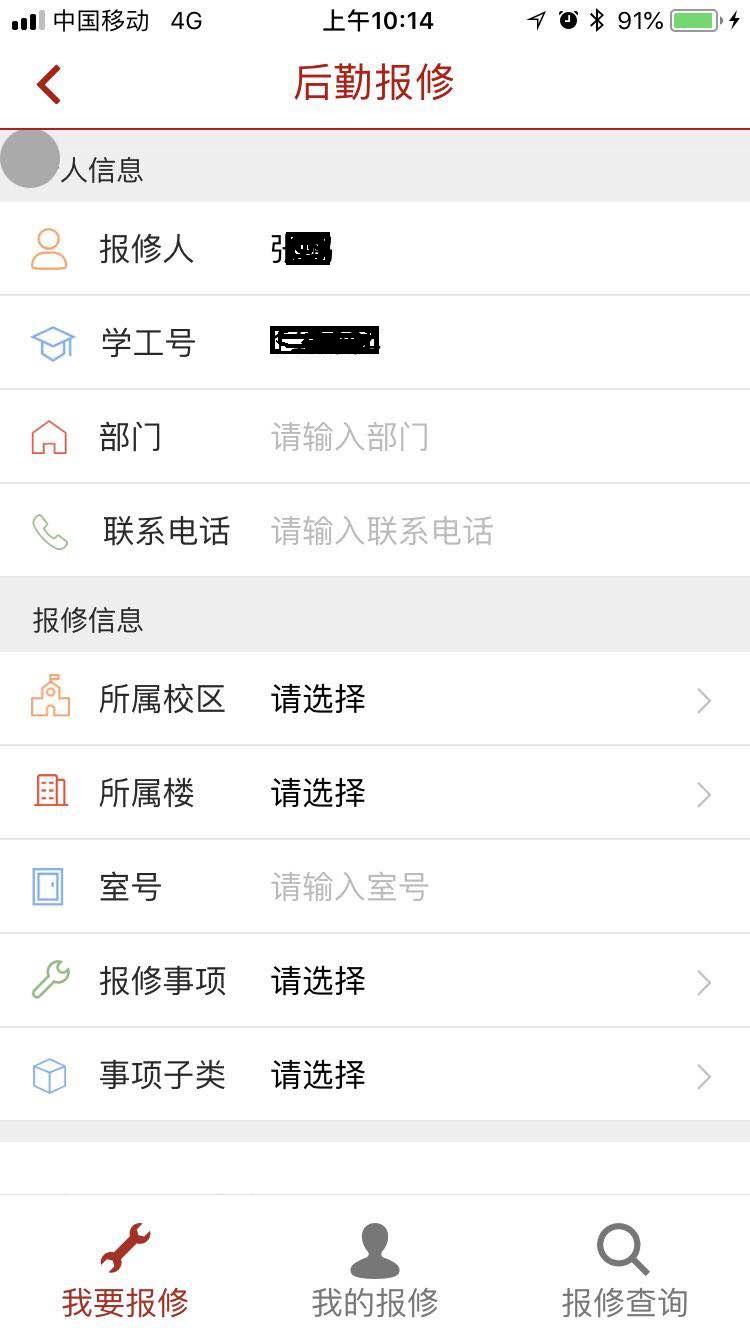Click the blue 学工号 graduation cap icon

50,342
